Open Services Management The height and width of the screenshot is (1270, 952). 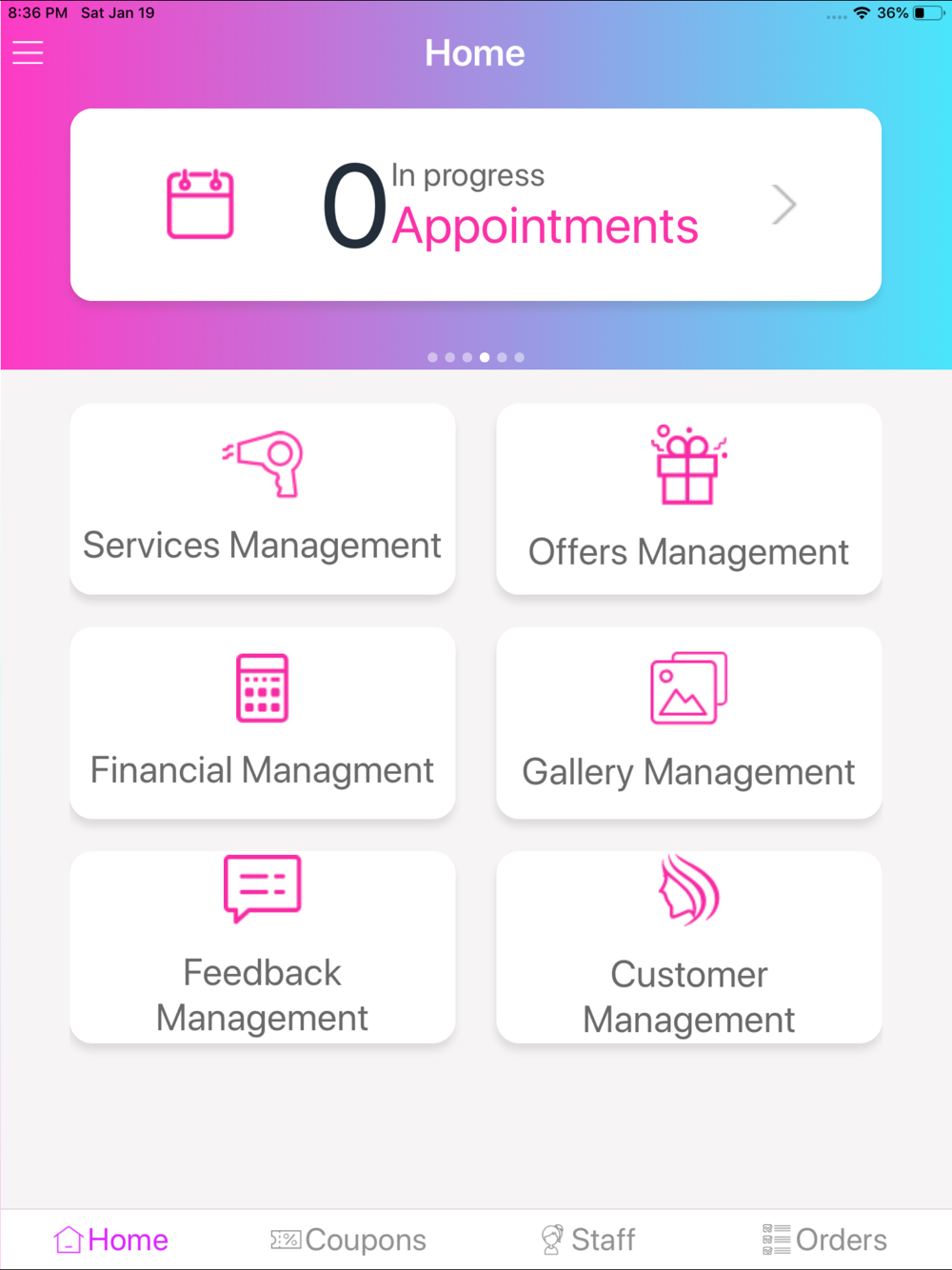(x=263, y=499)
